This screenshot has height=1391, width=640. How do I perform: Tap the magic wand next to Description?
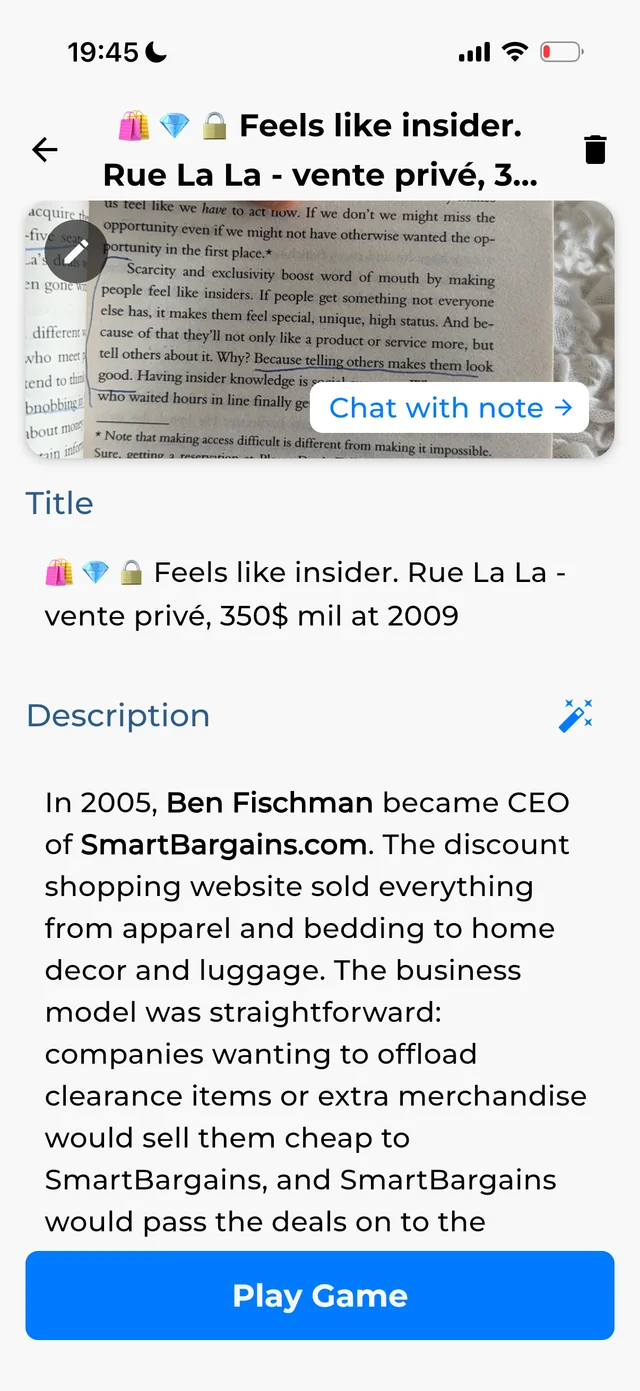click(576, 715)
